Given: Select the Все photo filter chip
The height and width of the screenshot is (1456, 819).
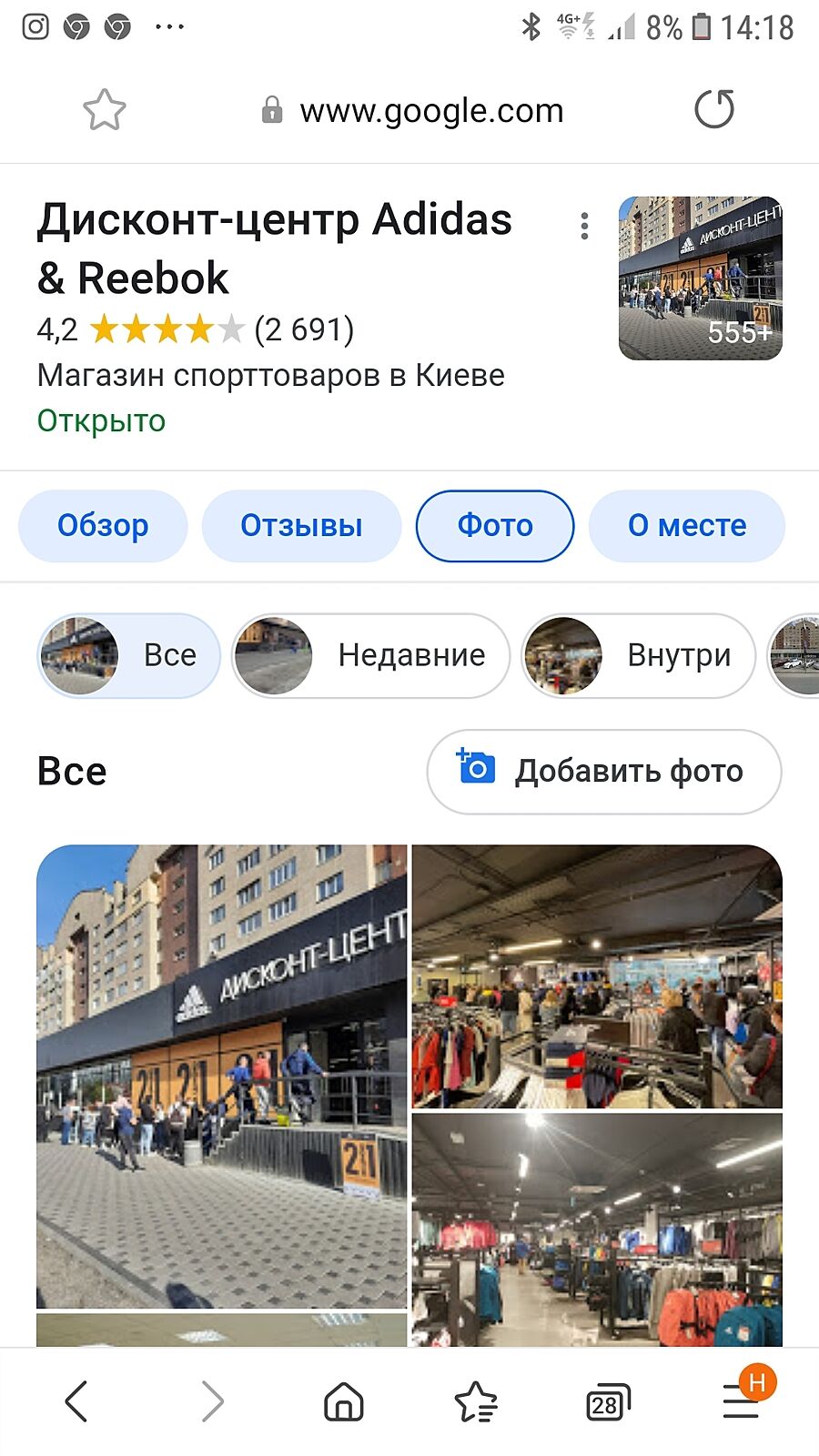Looking at the screenshot, I should tap(129, 656).
